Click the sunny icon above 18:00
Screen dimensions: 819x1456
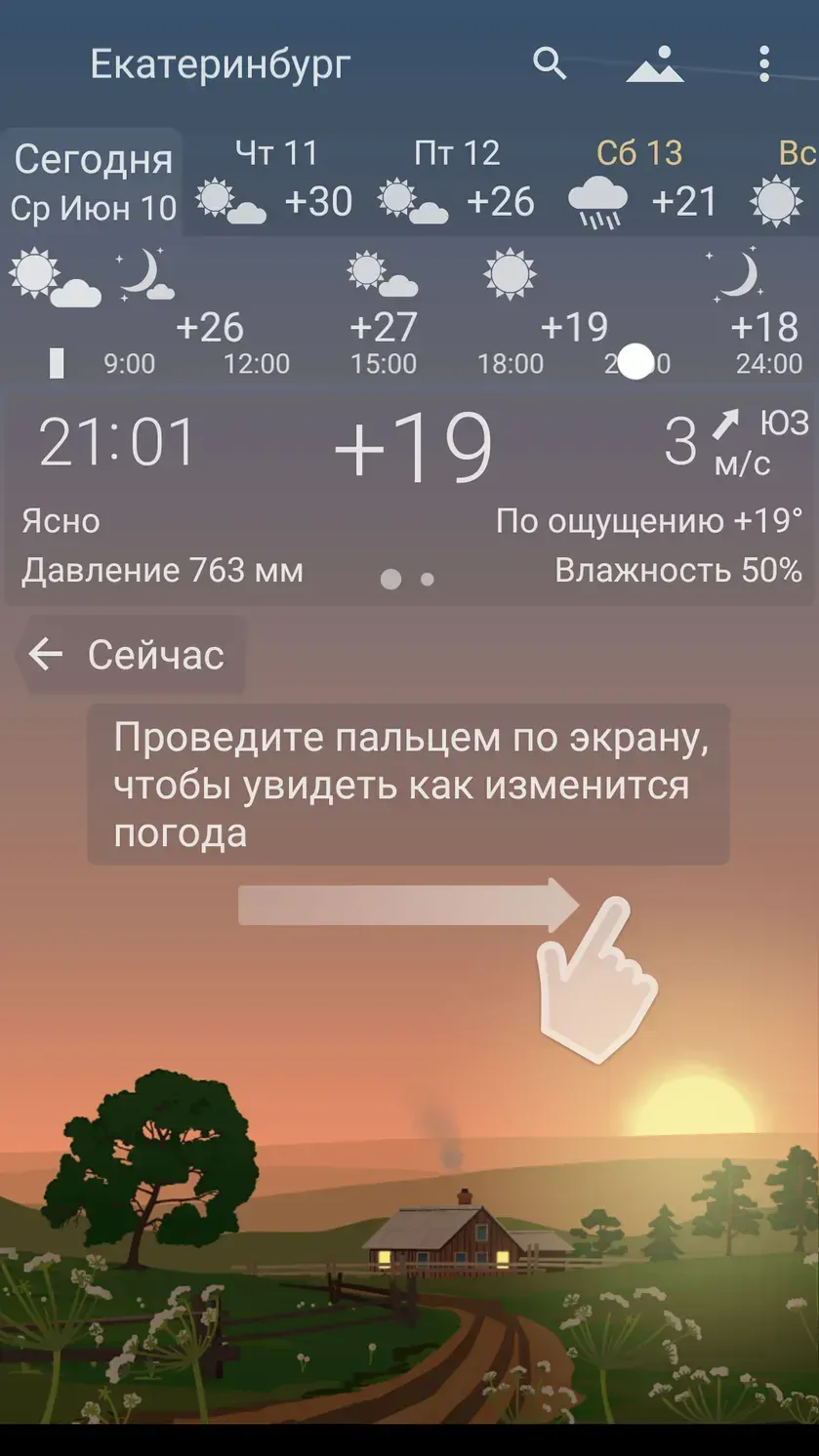[510, 274]
